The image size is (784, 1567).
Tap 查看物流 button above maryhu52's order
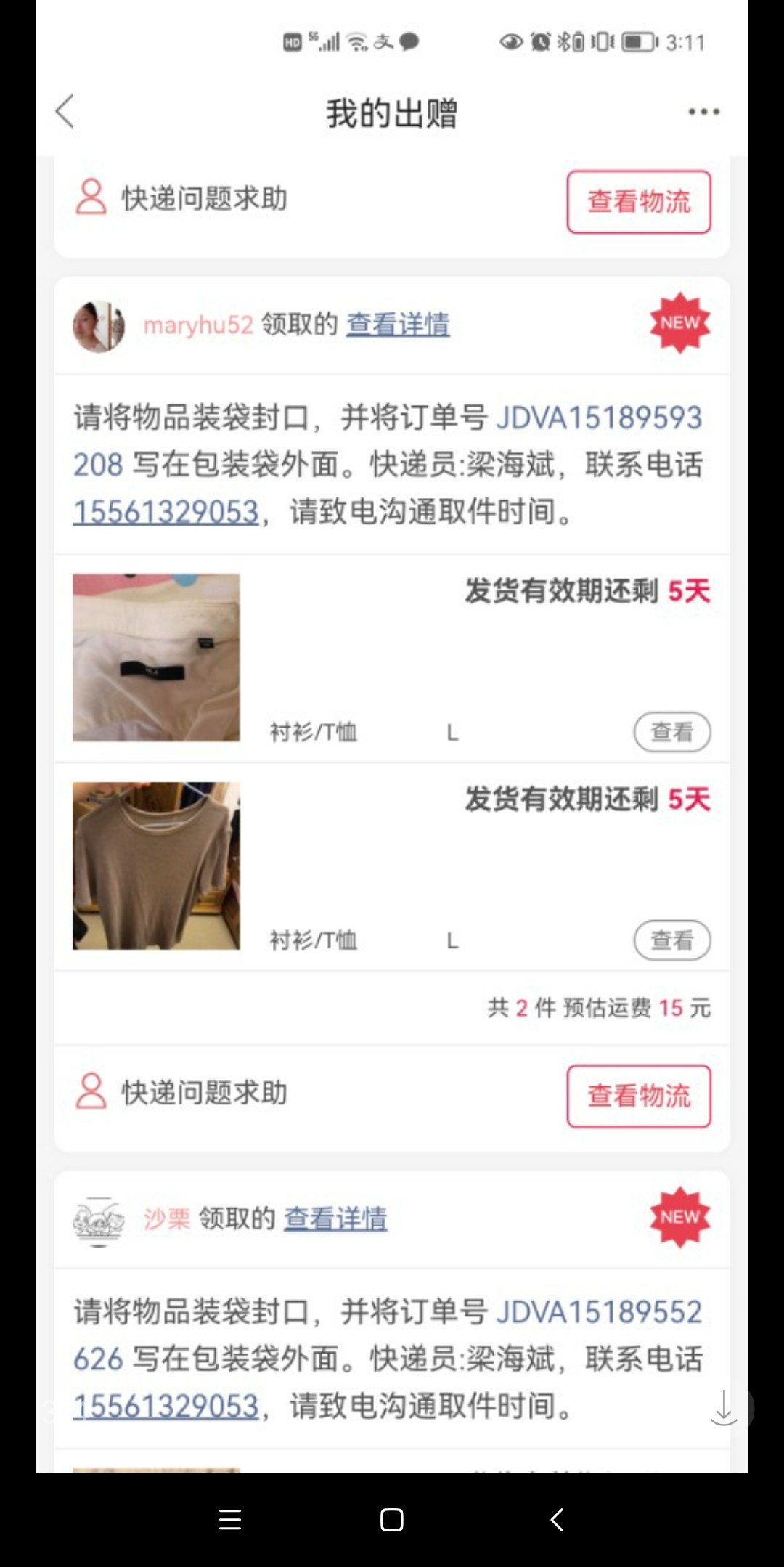click(638, 202)
